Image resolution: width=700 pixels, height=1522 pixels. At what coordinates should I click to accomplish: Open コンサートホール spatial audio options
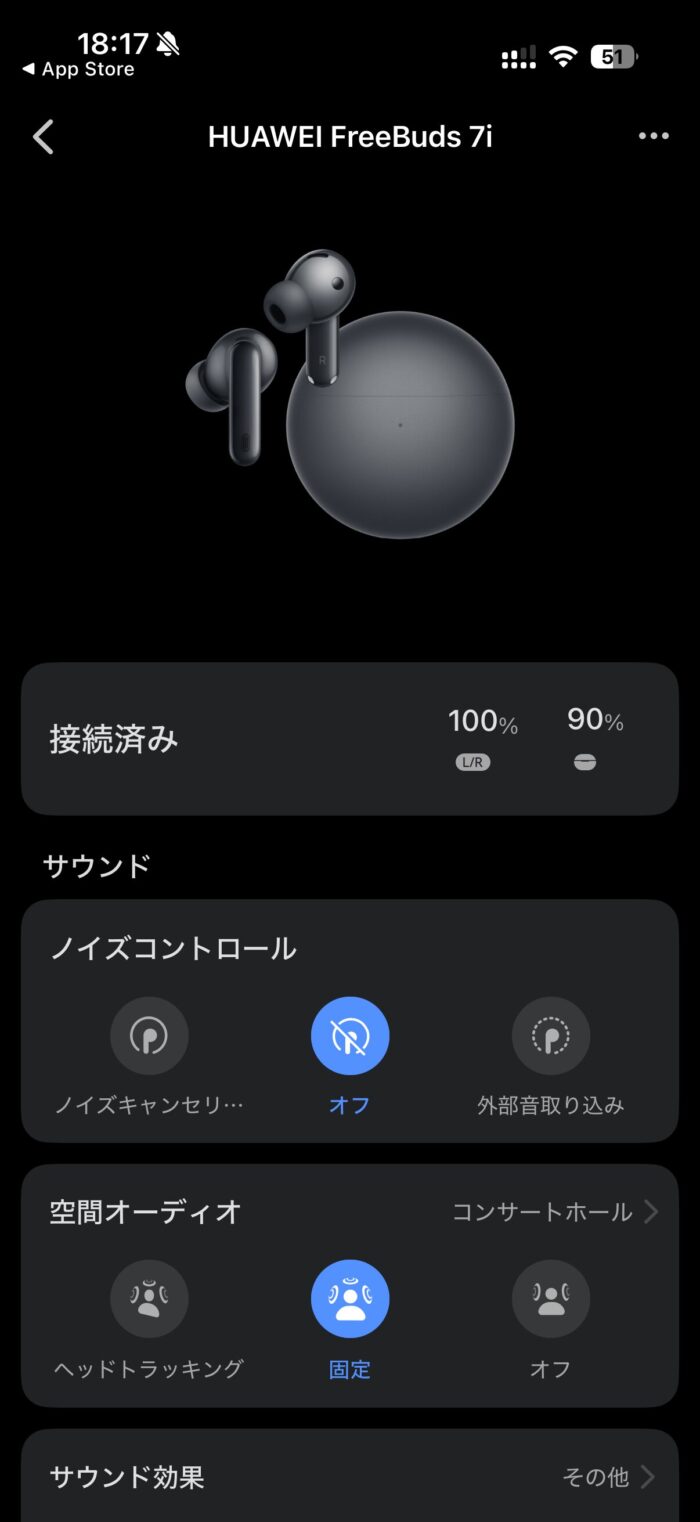tap(555, 1212)
